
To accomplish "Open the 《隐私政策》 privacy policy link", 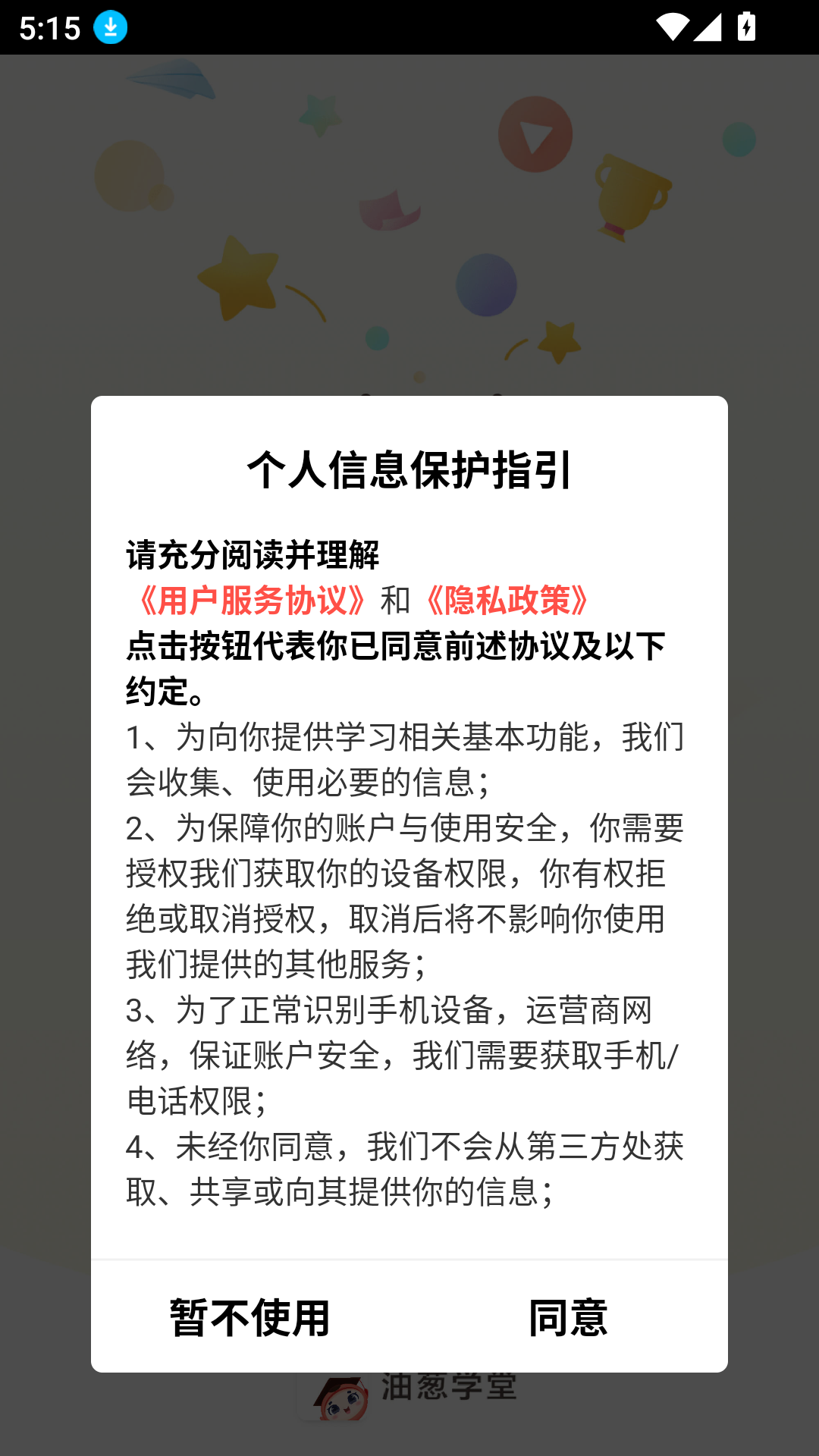I will click(x=508, y=599).
